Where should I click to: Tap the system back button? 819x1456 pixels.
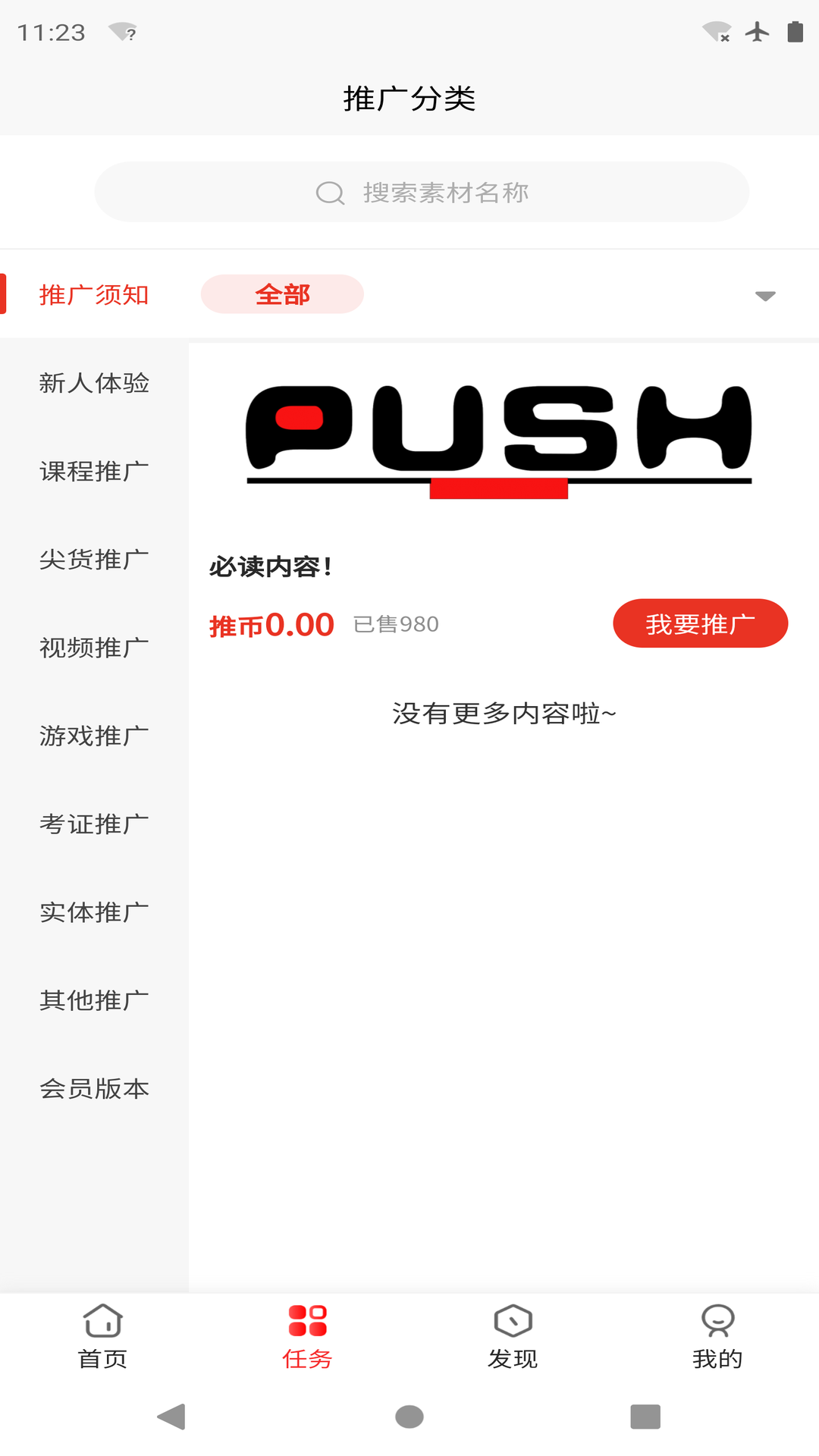coord(172,1417)
